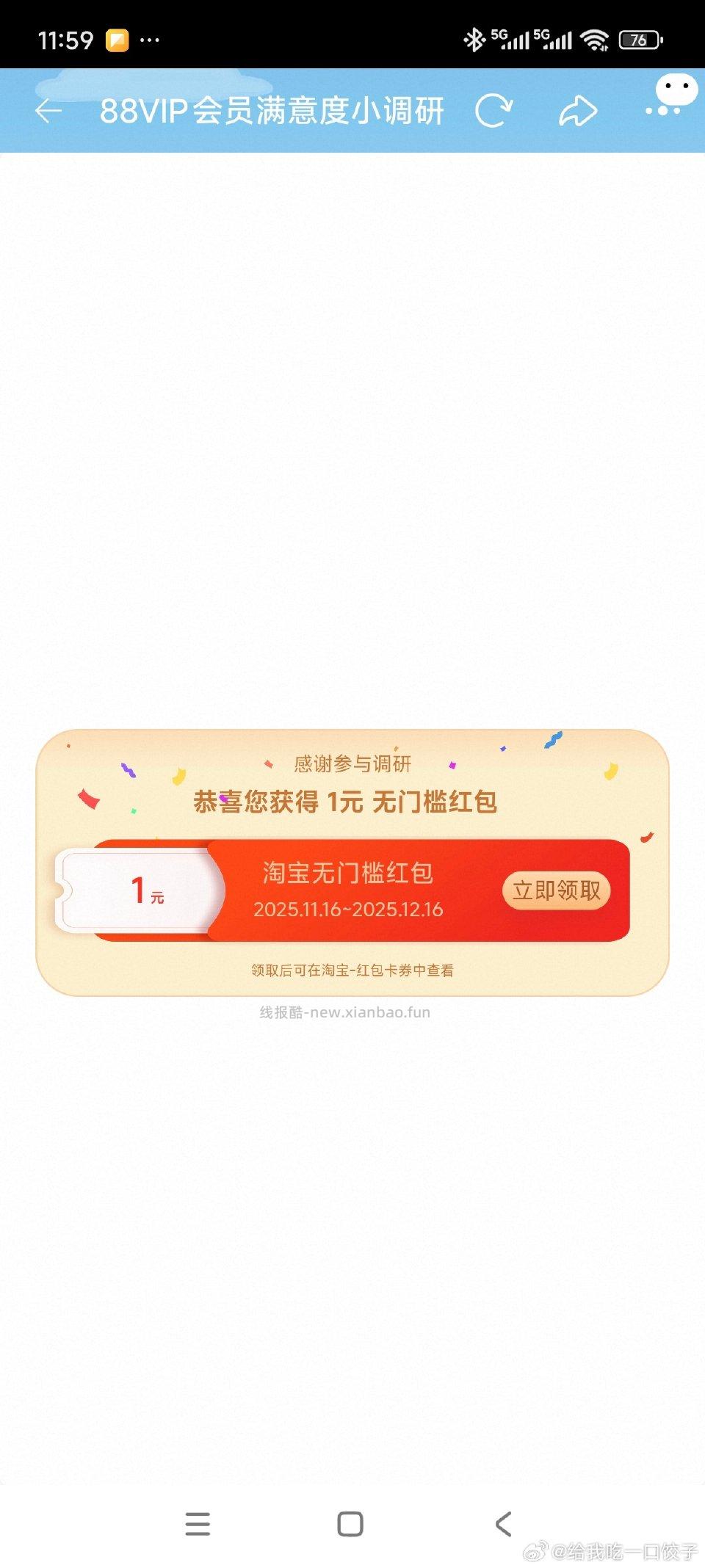The image size is (705, 1568).
Task: Tap the refresh icon to reload the survey
Action: pos(493,110)
